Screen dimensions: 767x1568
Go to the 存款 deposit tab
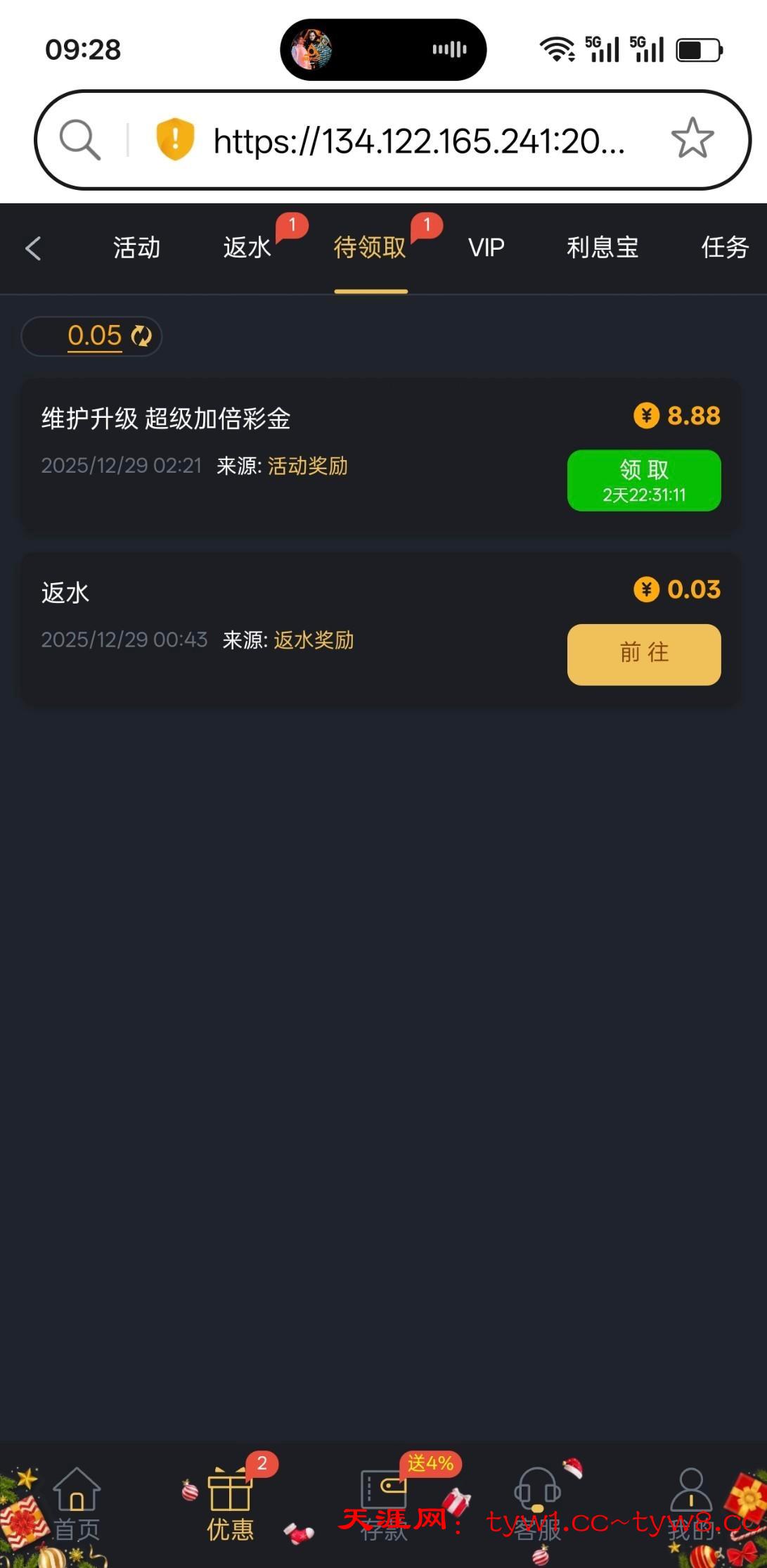click(x=384, y=1505)
